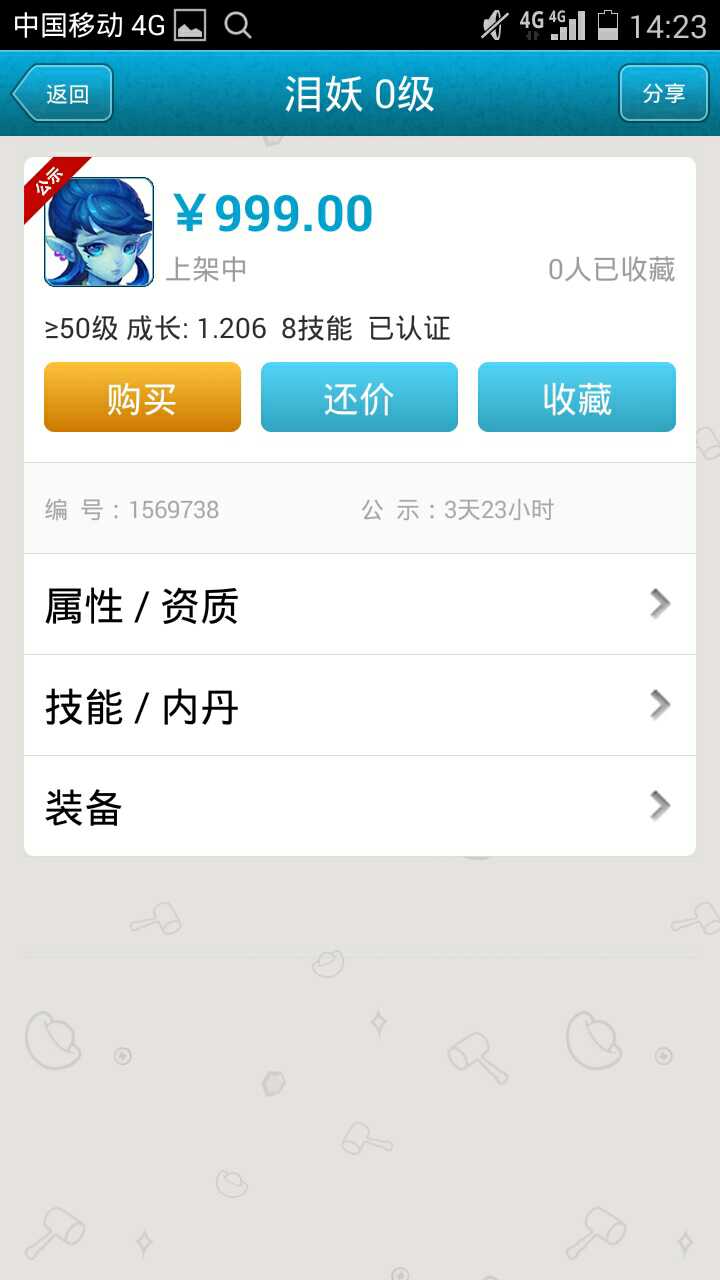This screenshot has width=720, height=1280.
Task: Tap the 购买 button to buy
Action: [142, 398]
